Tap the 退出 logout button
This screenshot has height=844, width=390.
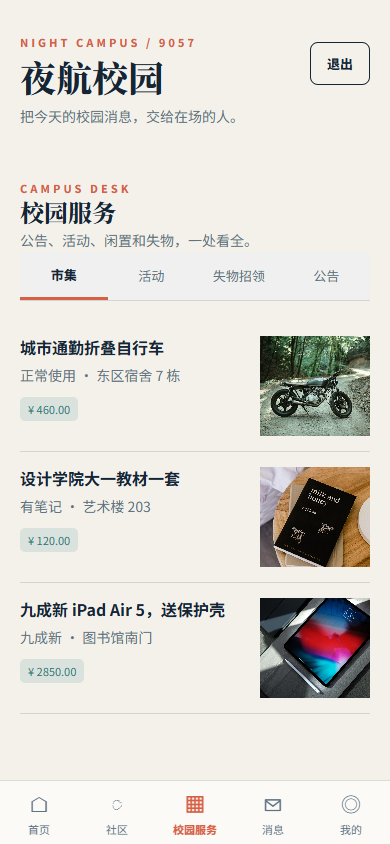[339, 64]
